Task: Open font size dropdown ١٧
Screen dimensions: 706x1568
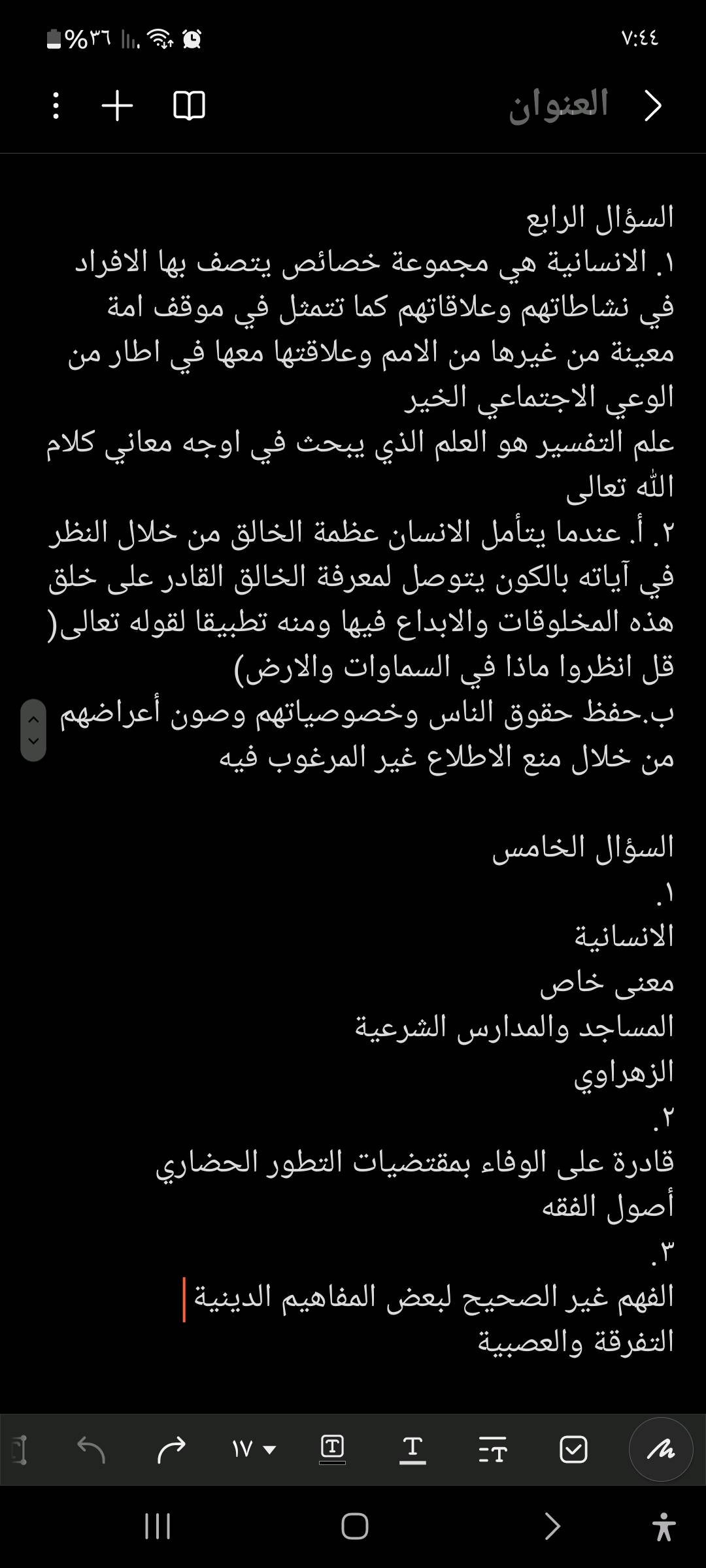Action: [x=254, y=1450]
